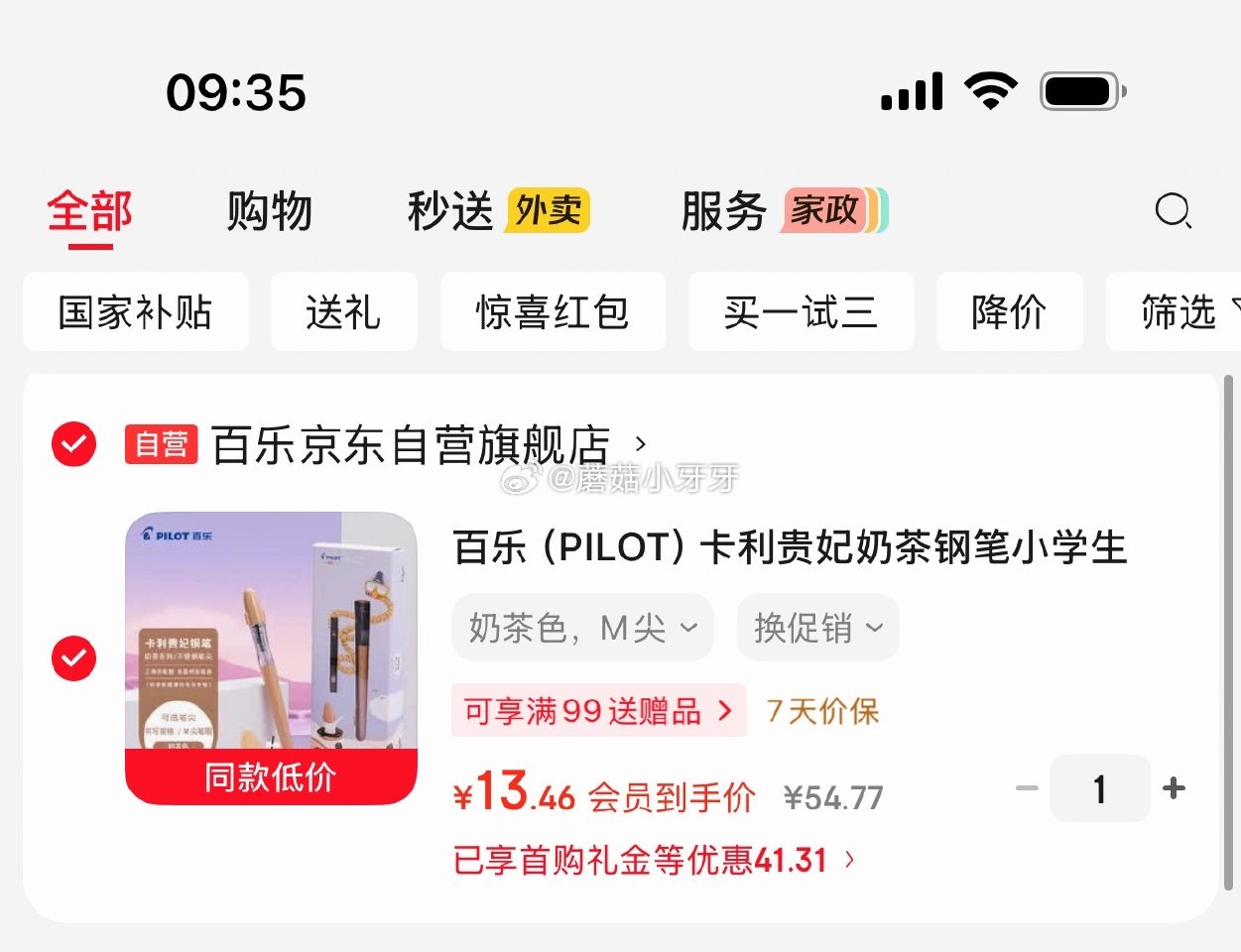The image size is (1241, 952).
Task: Increase item quantity with plus button
Action: (1174, 788)
